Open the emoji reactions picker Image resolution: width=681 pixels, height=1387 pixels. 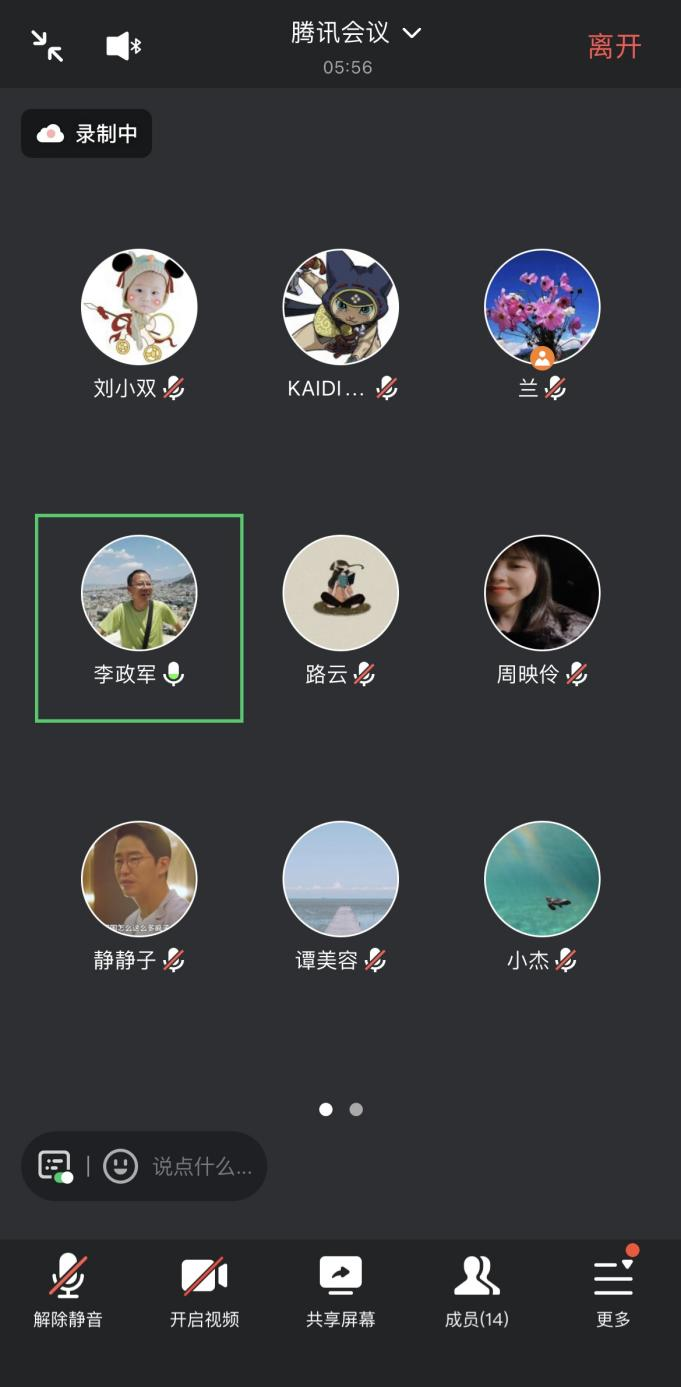[x=120, y=1166]
